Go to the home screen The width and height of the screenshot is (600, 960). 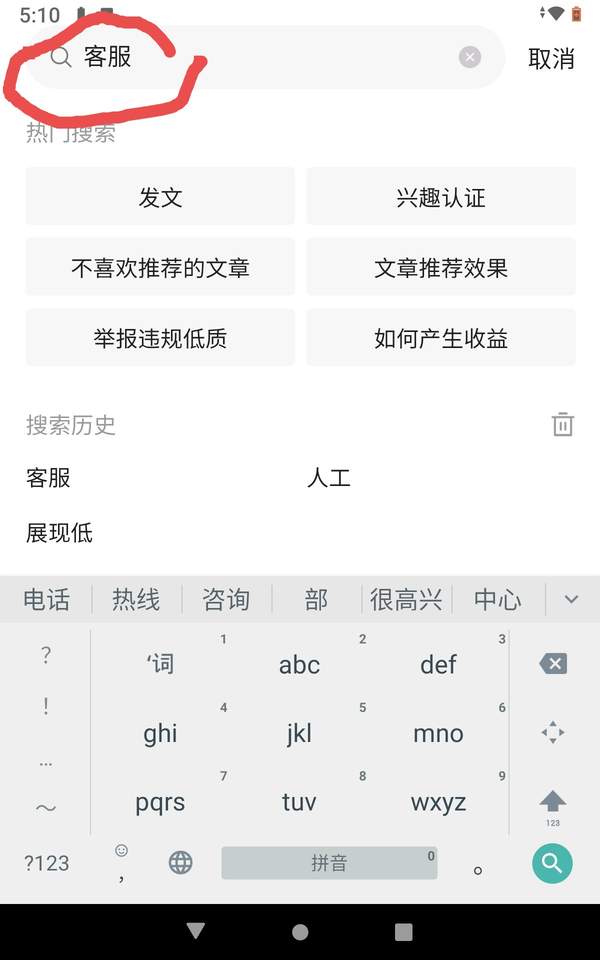pos(300,932)
